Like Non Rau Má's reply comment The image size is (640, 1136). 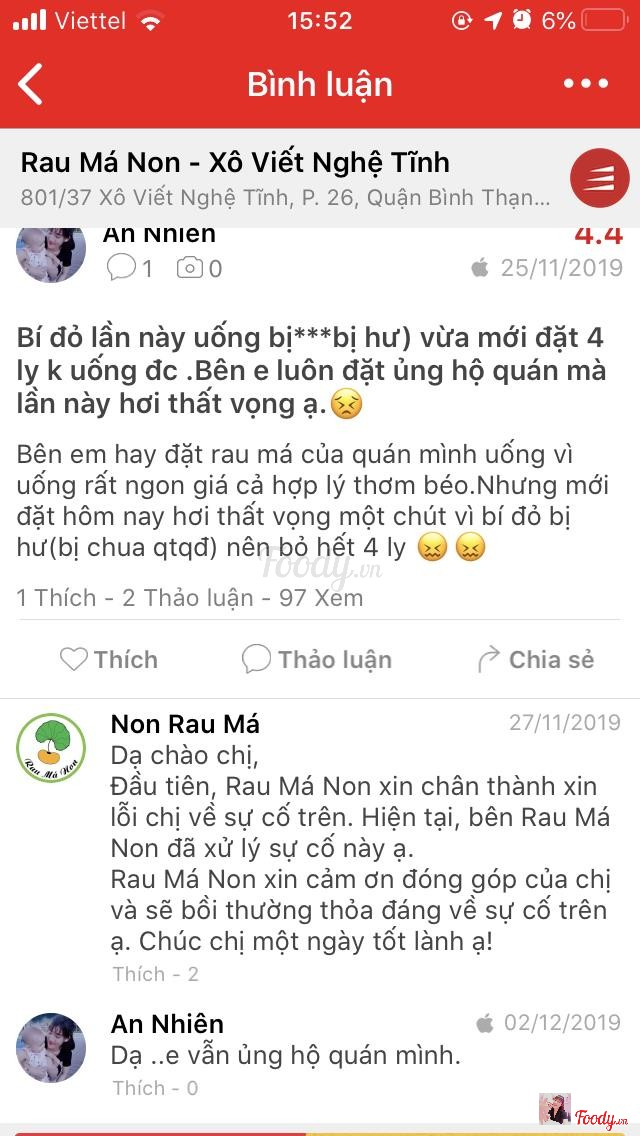[138, 974]
